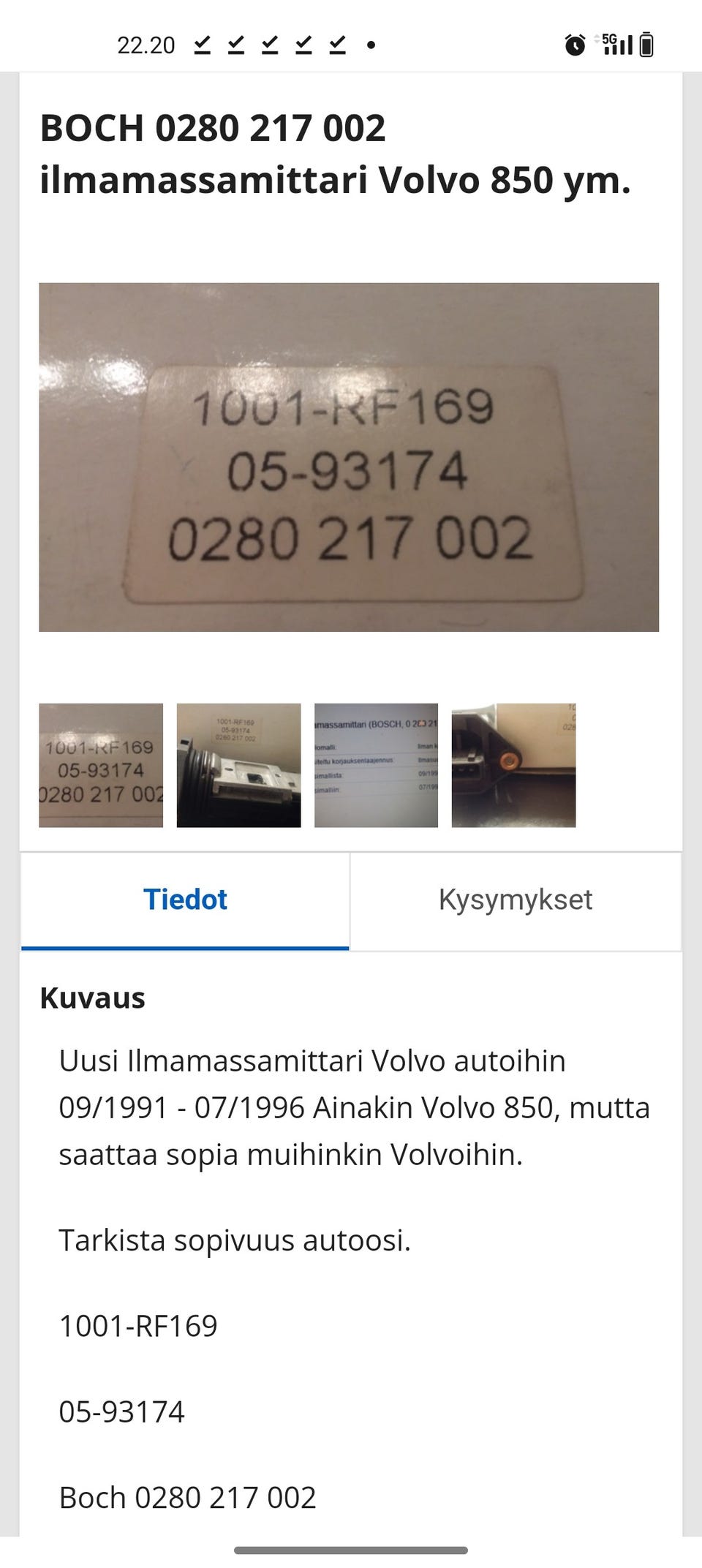
Task: Switch to the Kysymykset tab
Action: point(516,900)
